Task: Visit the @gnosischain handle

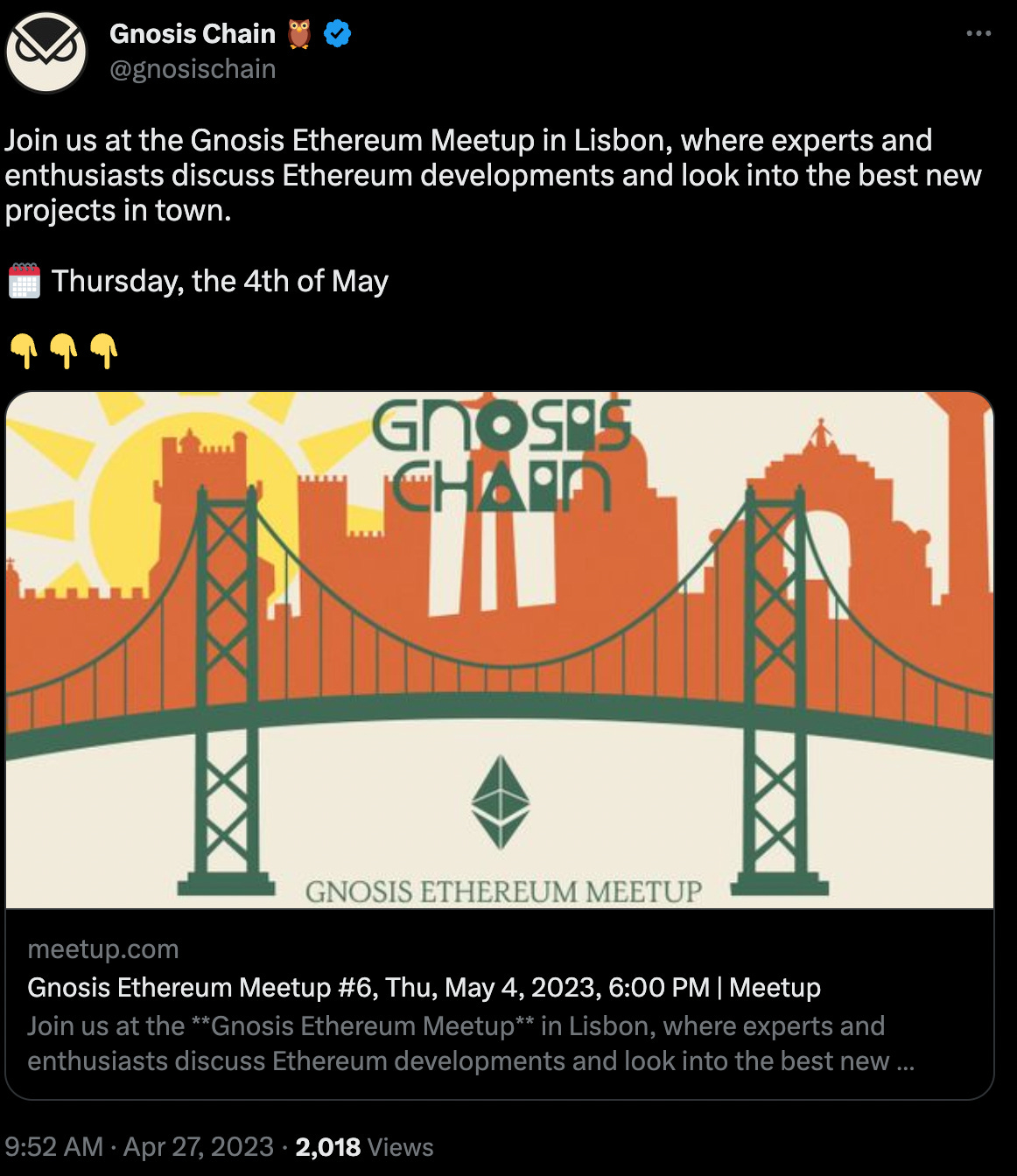Action: click(193, 69)
